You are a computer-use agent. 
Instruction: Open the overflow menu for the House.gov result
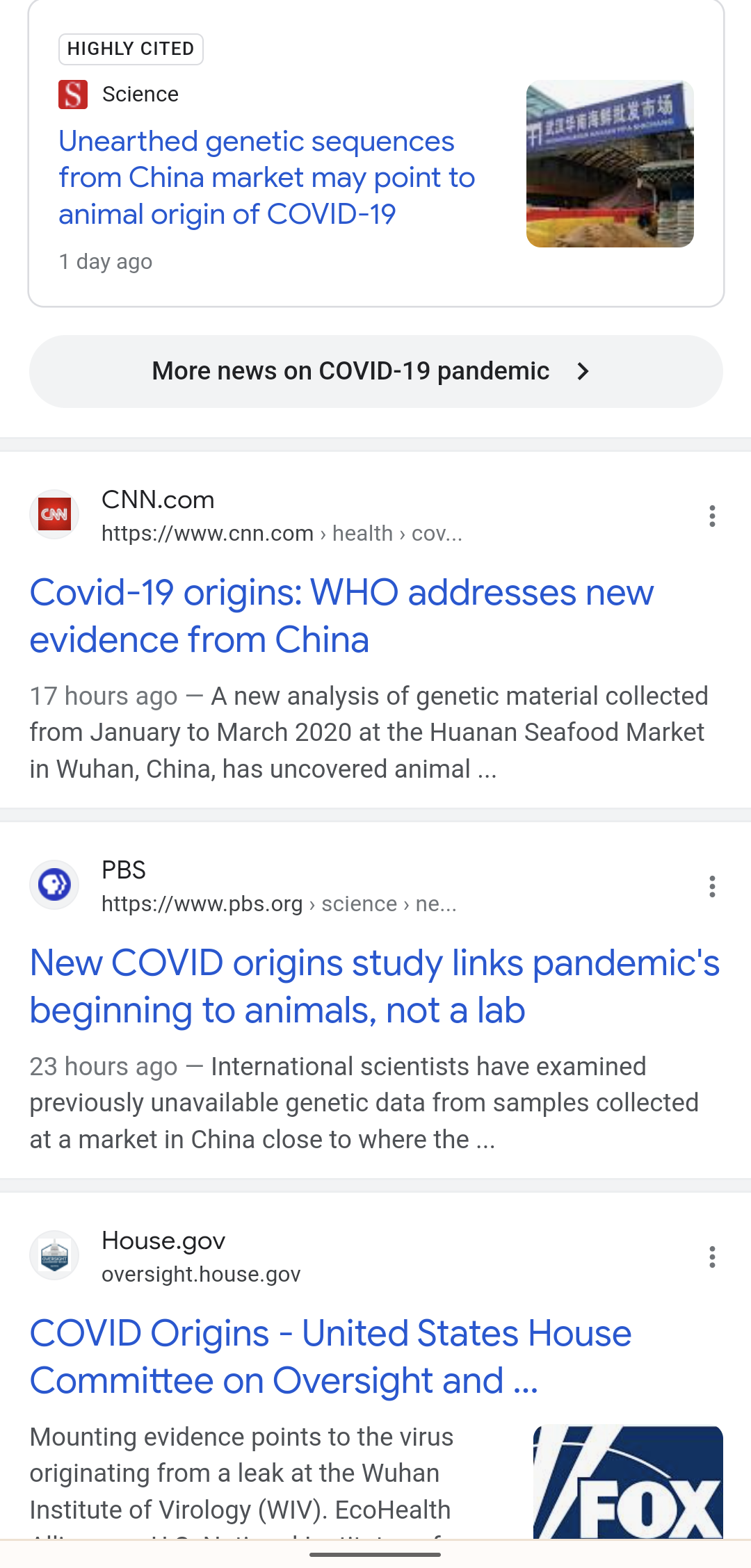click(x=712, y=1257)
